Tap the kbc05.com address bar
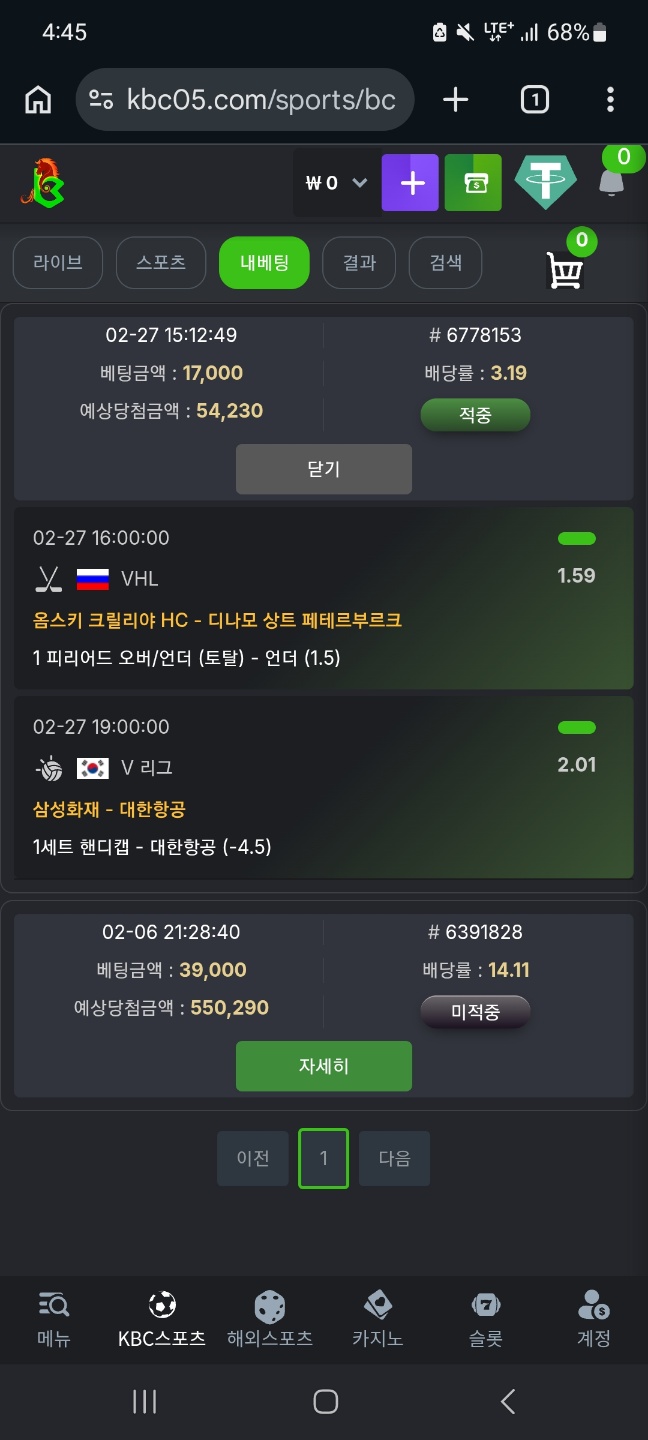The image size is (648, 1440). pos(245,99)
